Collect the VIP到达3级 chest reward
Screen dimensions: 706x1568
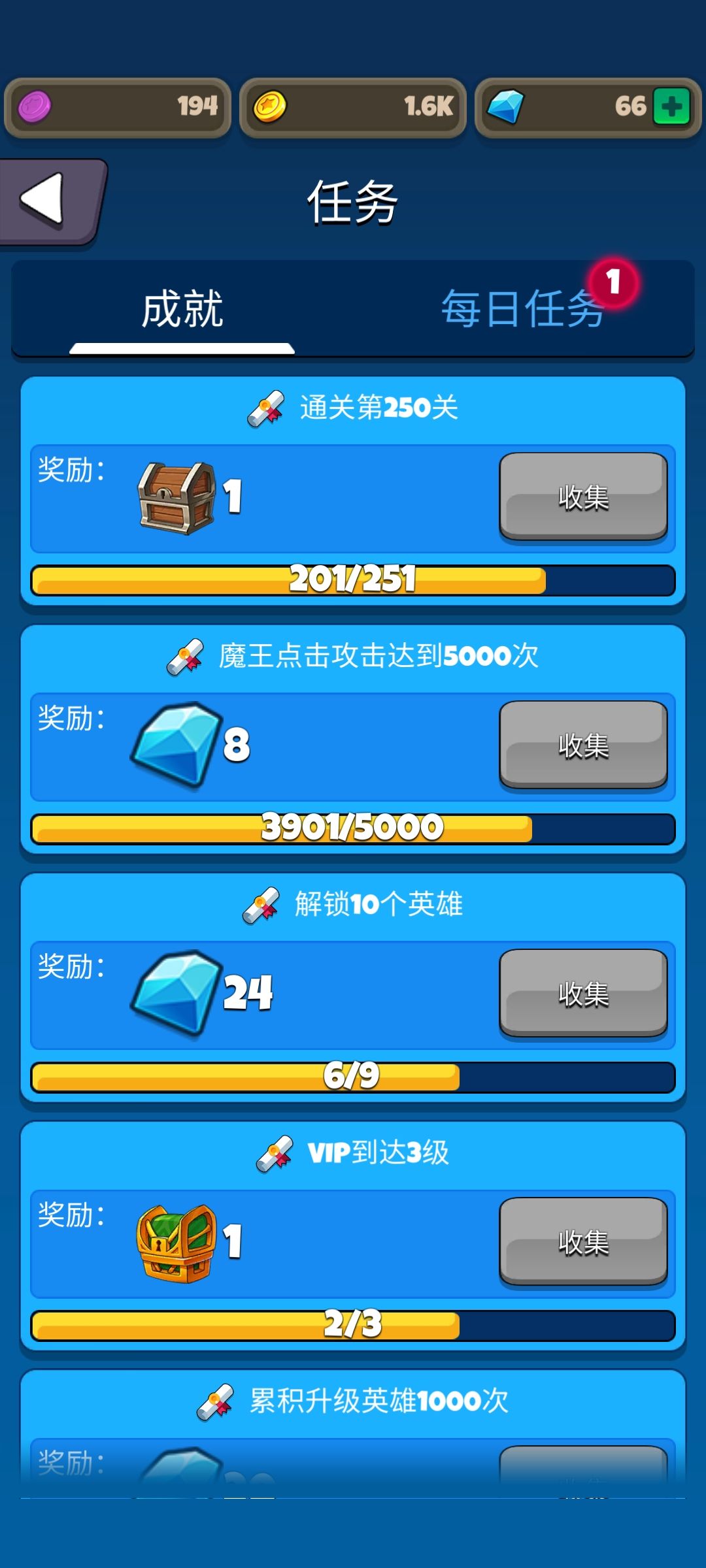coord(583,1241)
